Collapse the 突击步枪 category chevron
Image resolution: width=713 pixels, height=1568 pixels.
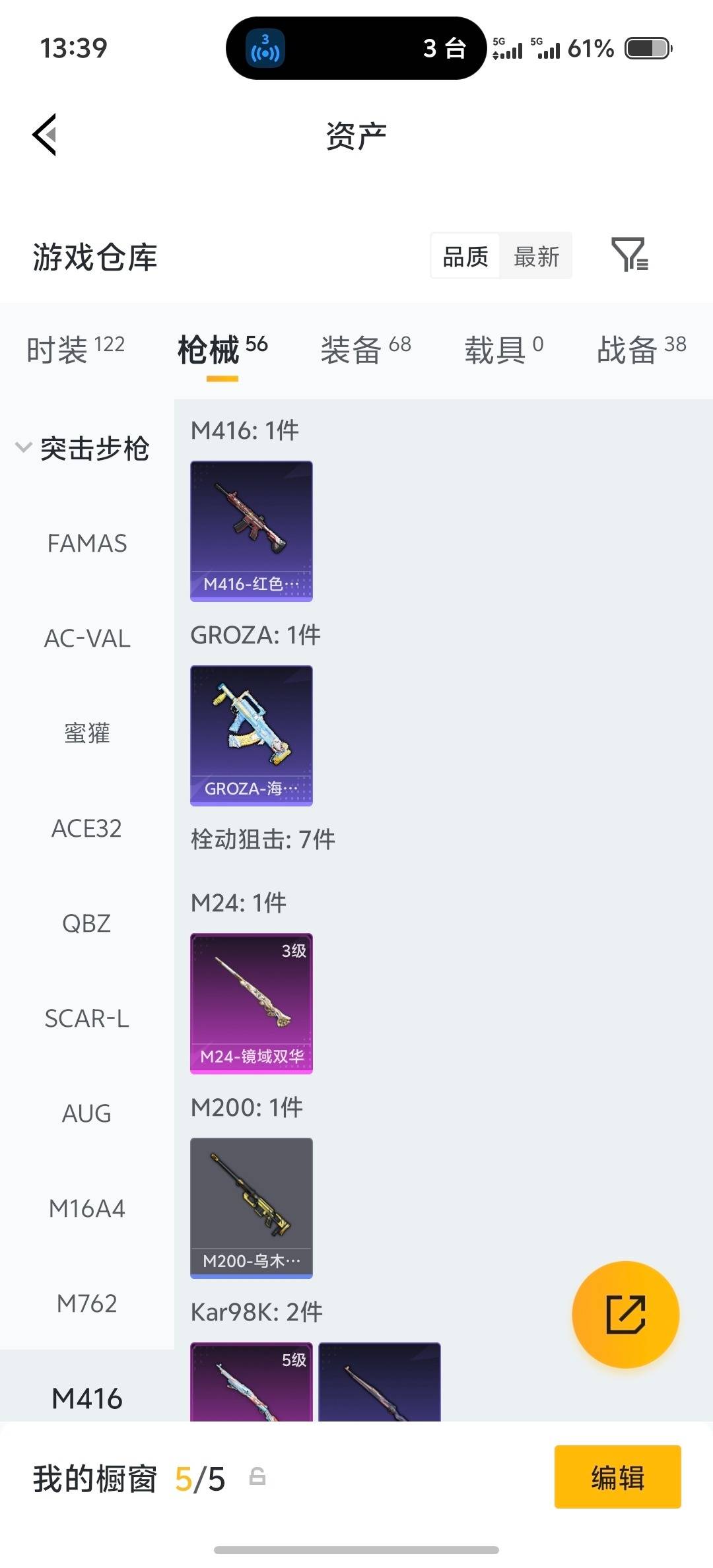(x=23, y=448)
